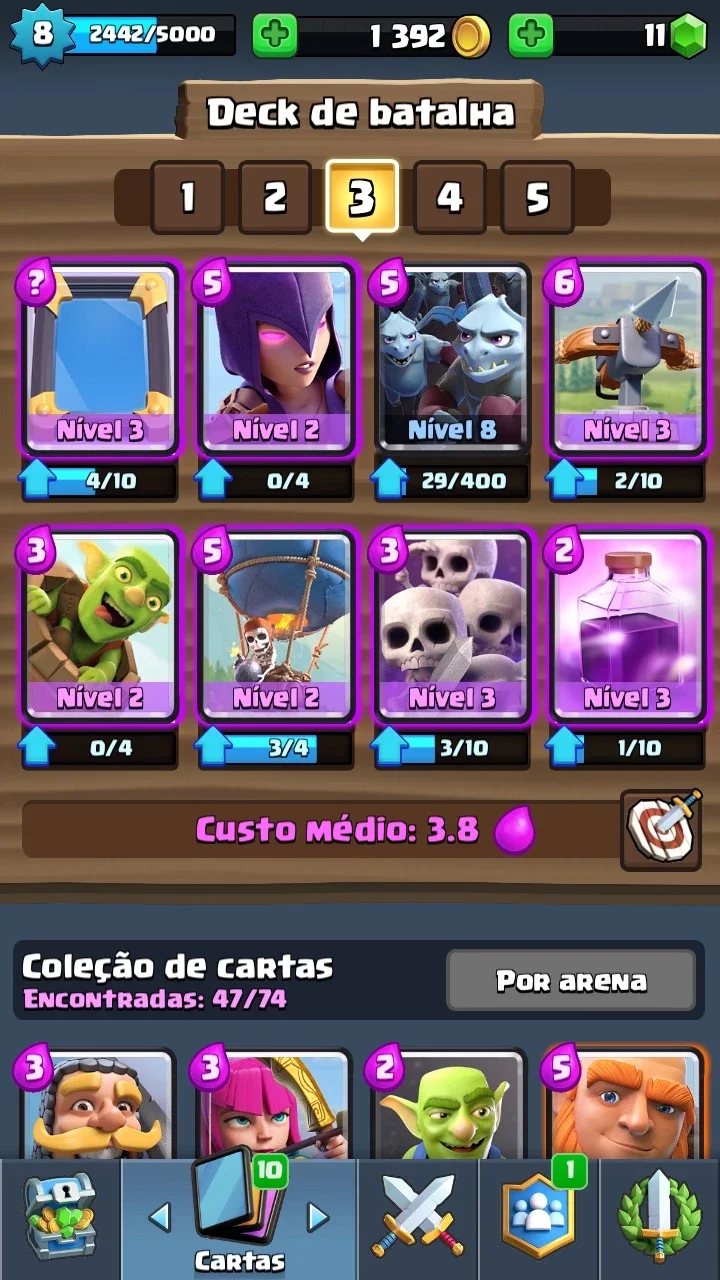
Task: Switch to battle deck 1
Action: [x=187, y=198]
